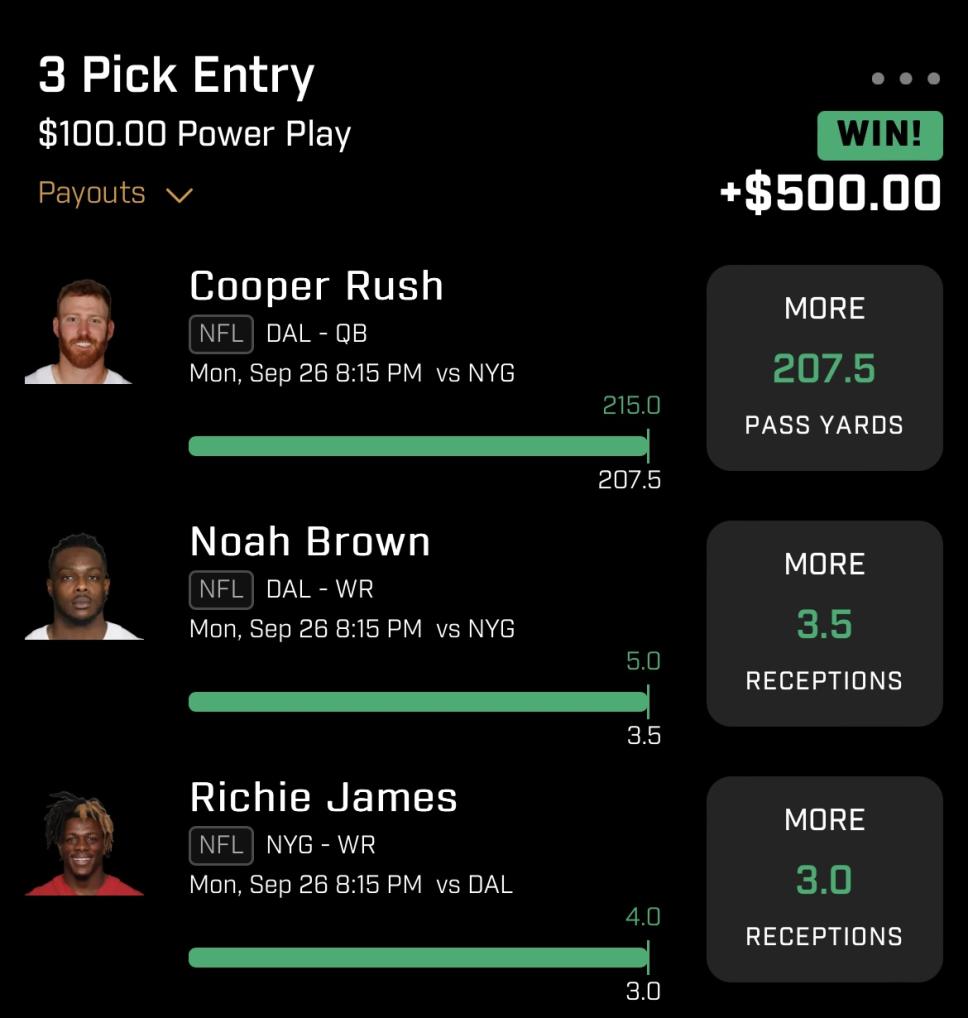Click Cooper Rush's pass yards progress bar
The image size is (968, 1018).
click(420, 443)
